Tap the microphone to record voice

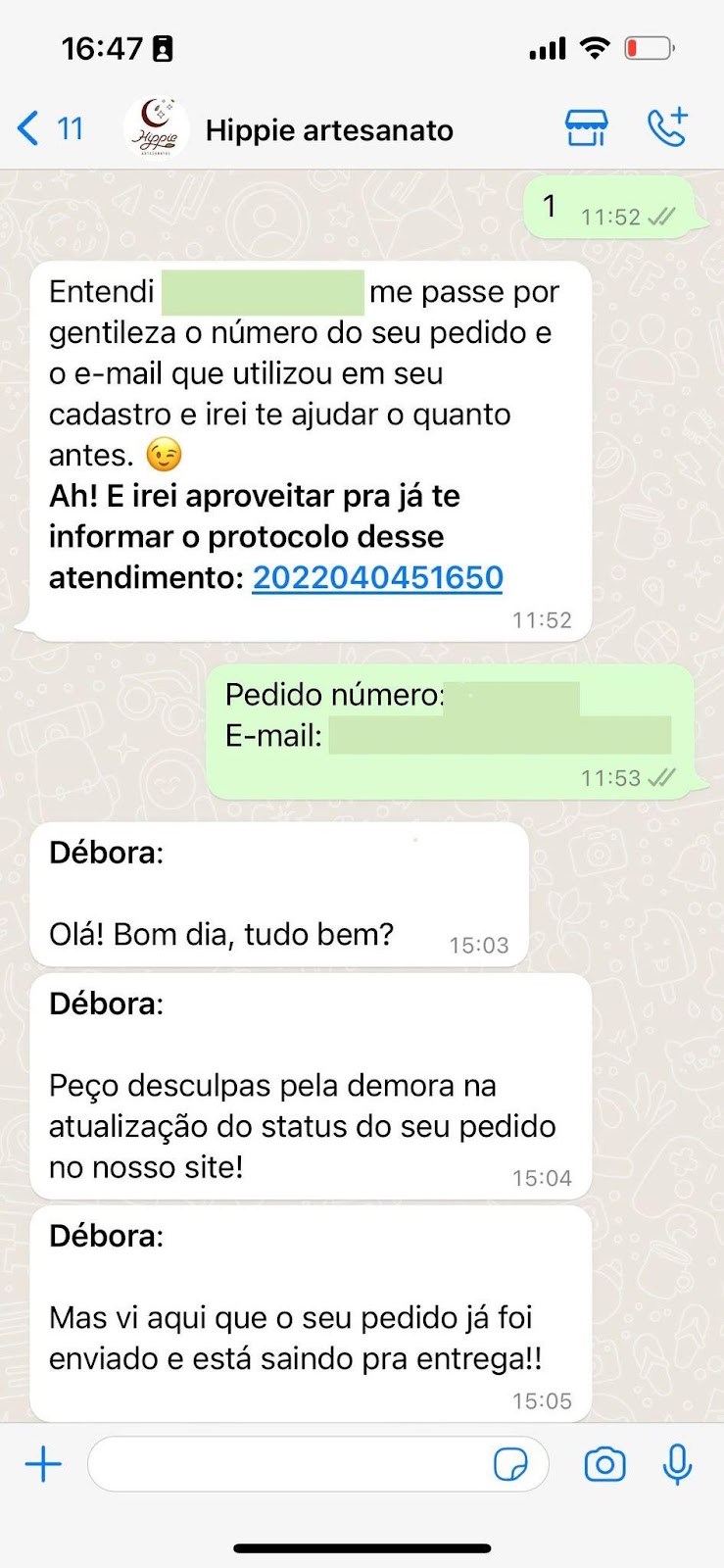(677, 1465)
